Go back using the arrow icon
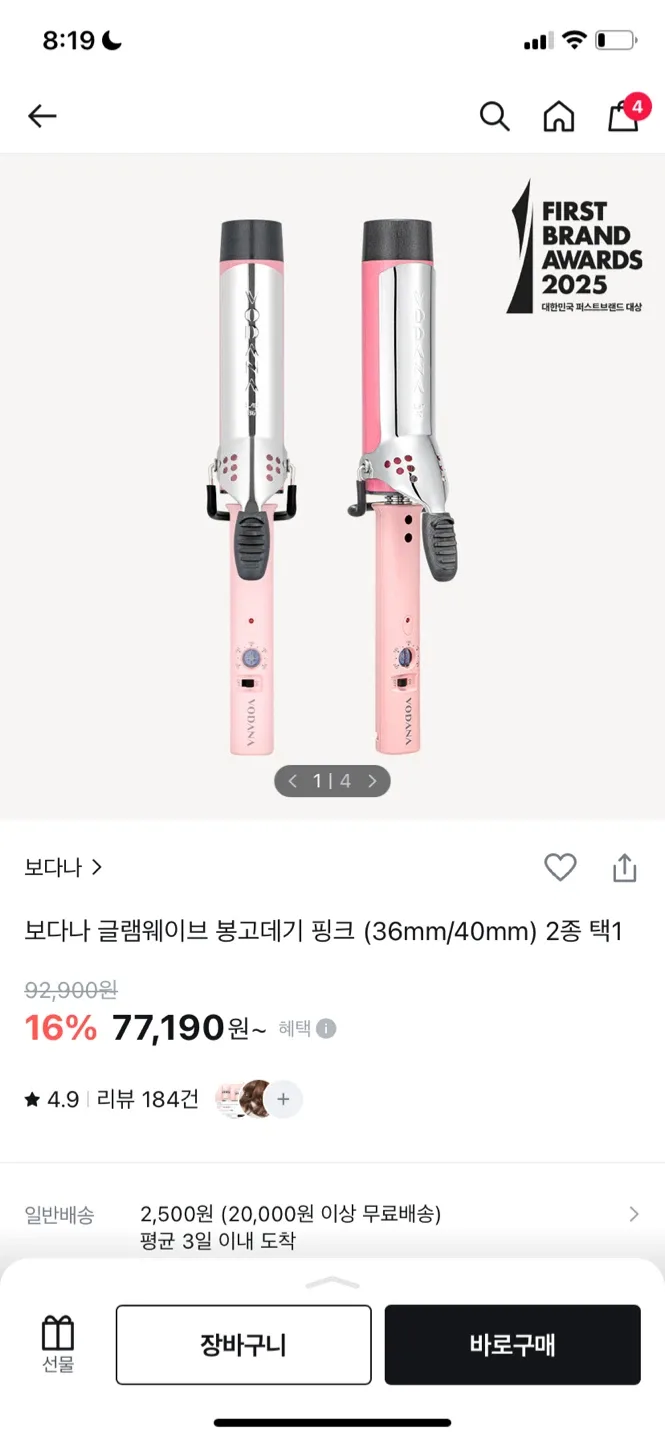 (42, 117)
